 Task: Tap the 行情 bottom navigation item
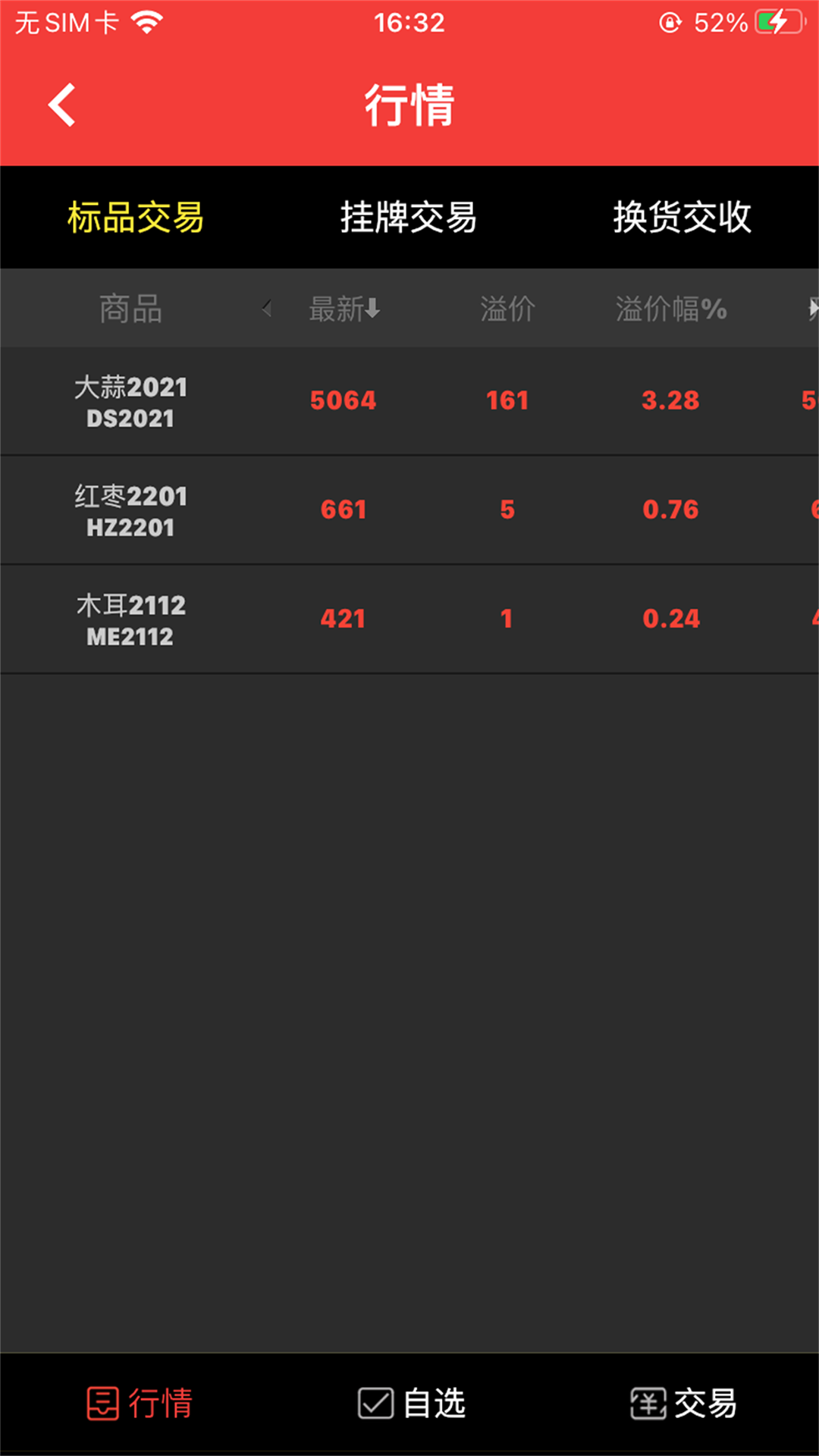pos(140,1403)
